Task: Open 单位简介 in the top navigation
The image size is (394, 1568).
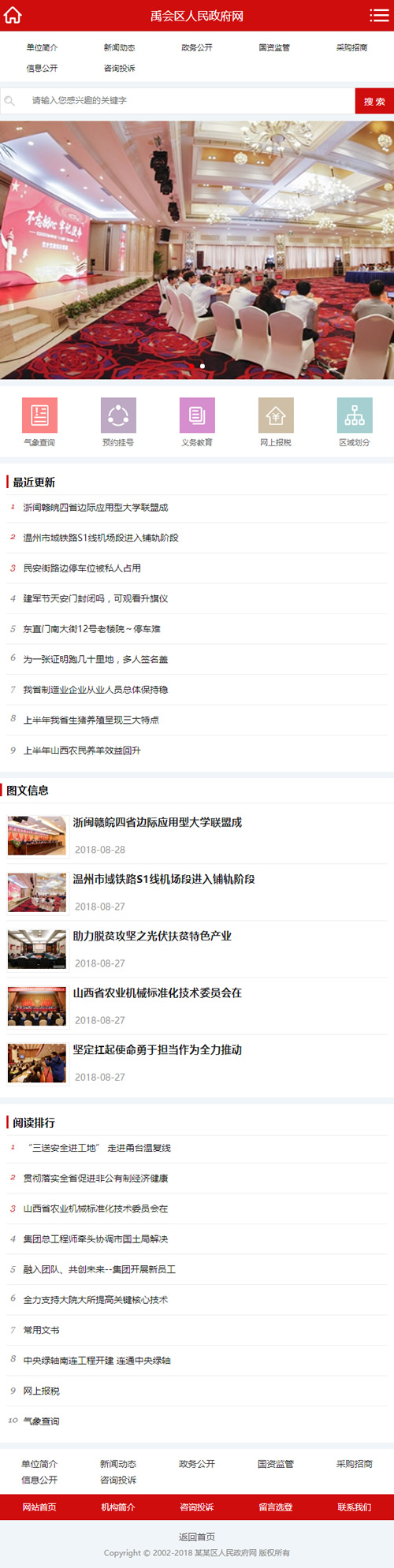Action: point(42,47)
